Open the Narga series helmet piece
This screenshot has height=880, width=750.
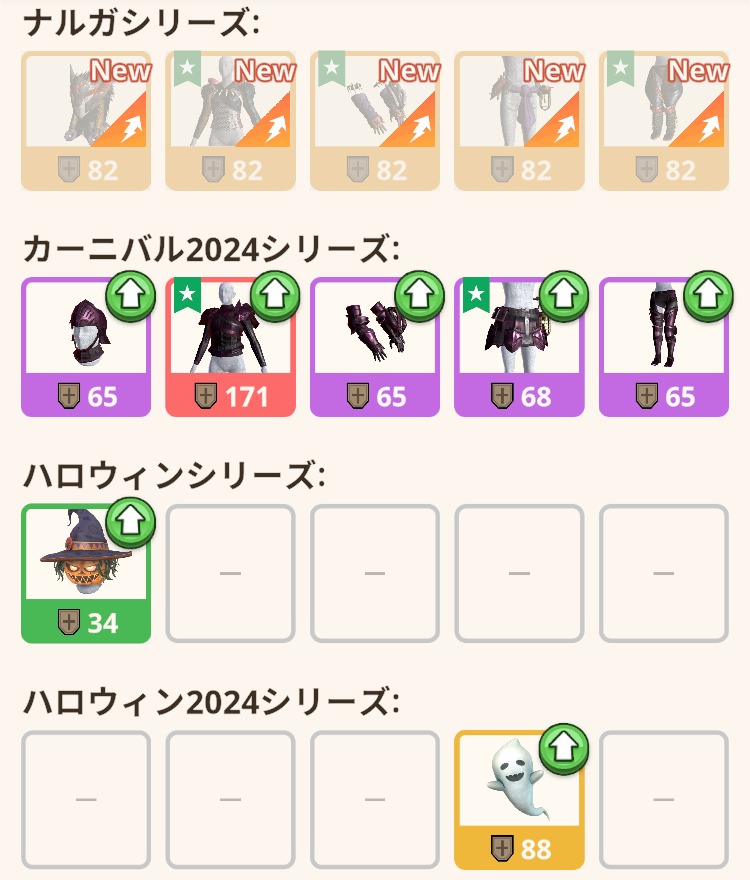(86, 120)
